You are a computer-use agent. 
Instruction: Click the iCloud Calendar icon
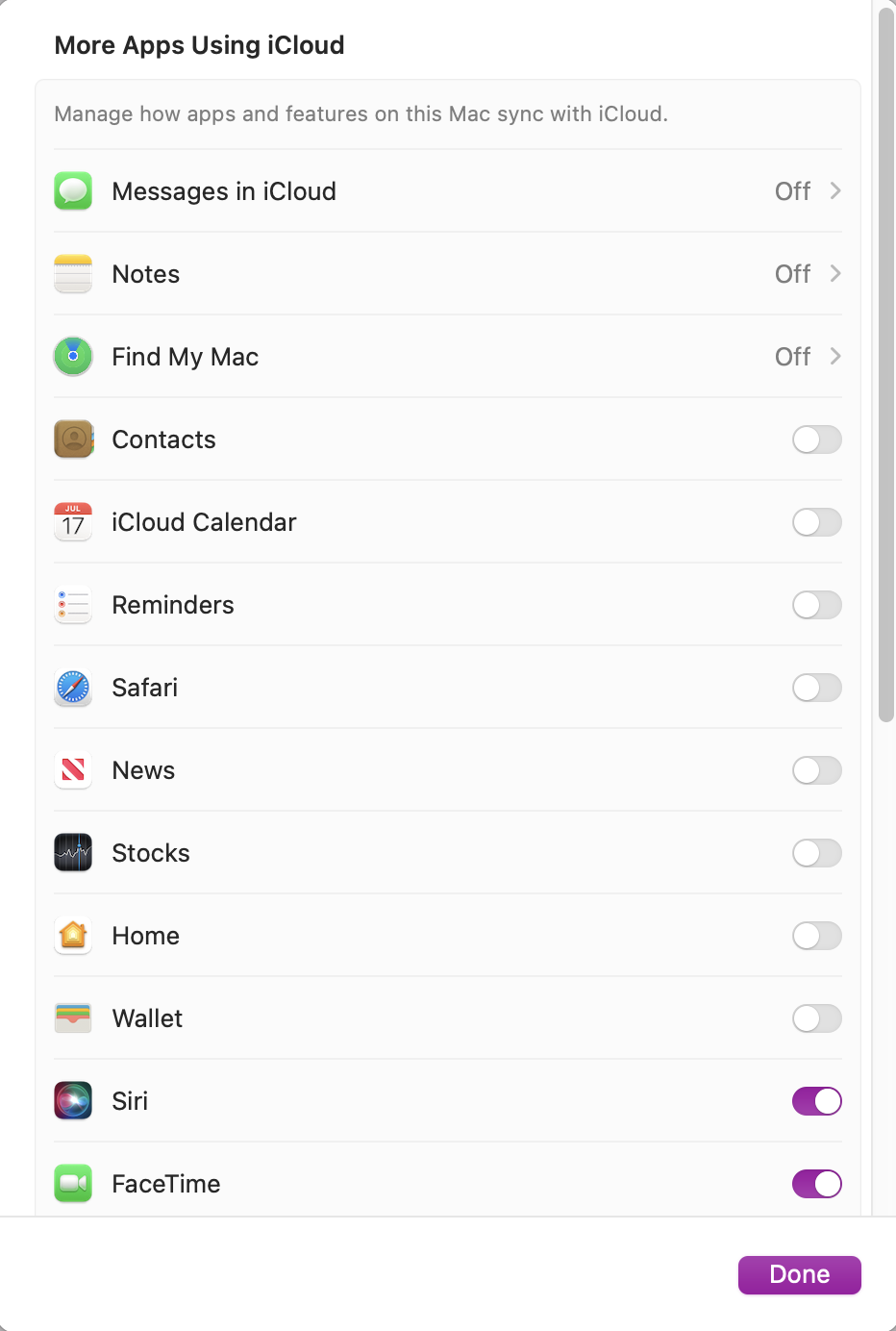click(x=73, y=522)
